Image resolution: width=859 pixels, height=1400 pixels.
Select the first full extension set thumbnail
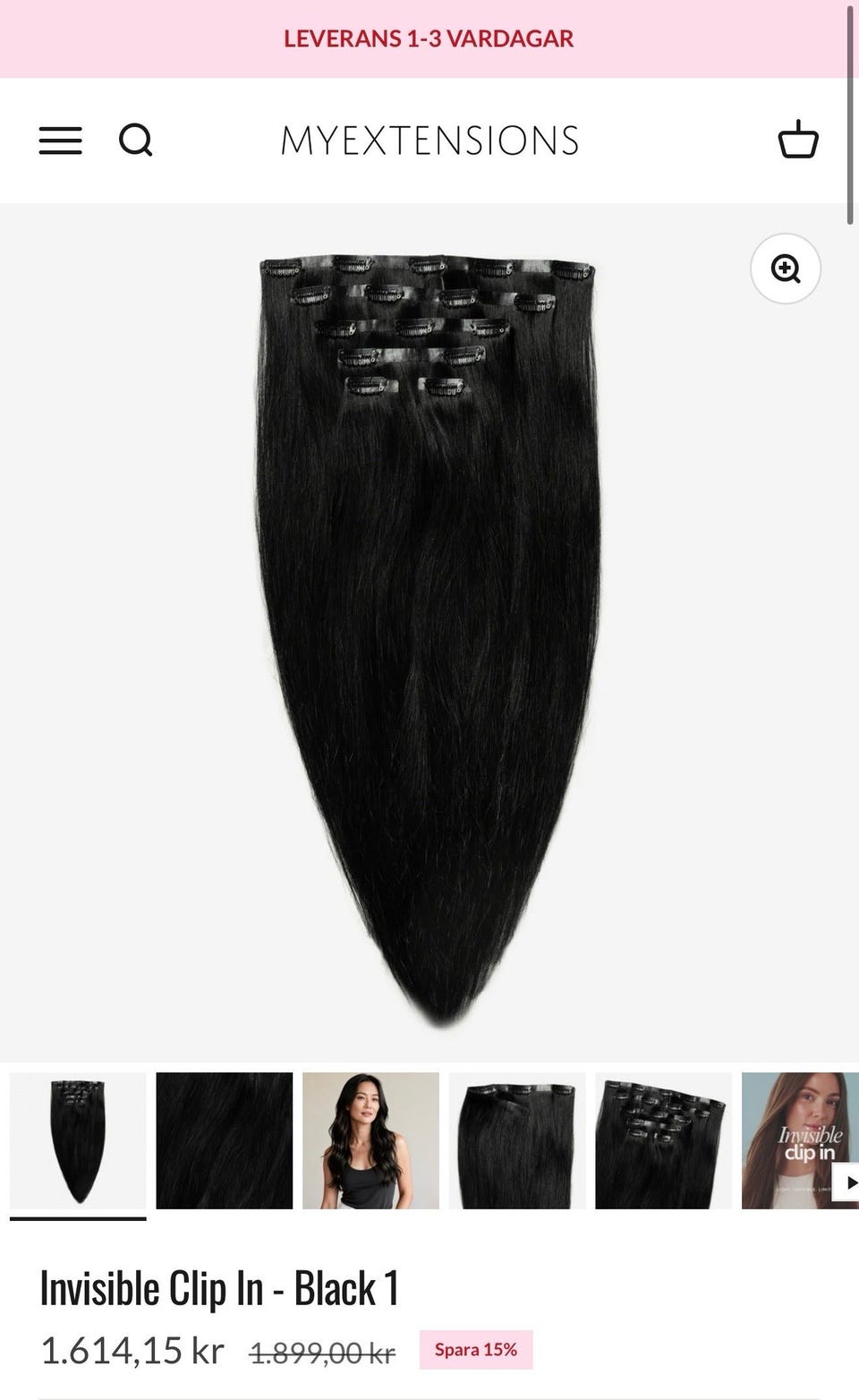point(78,1140)
